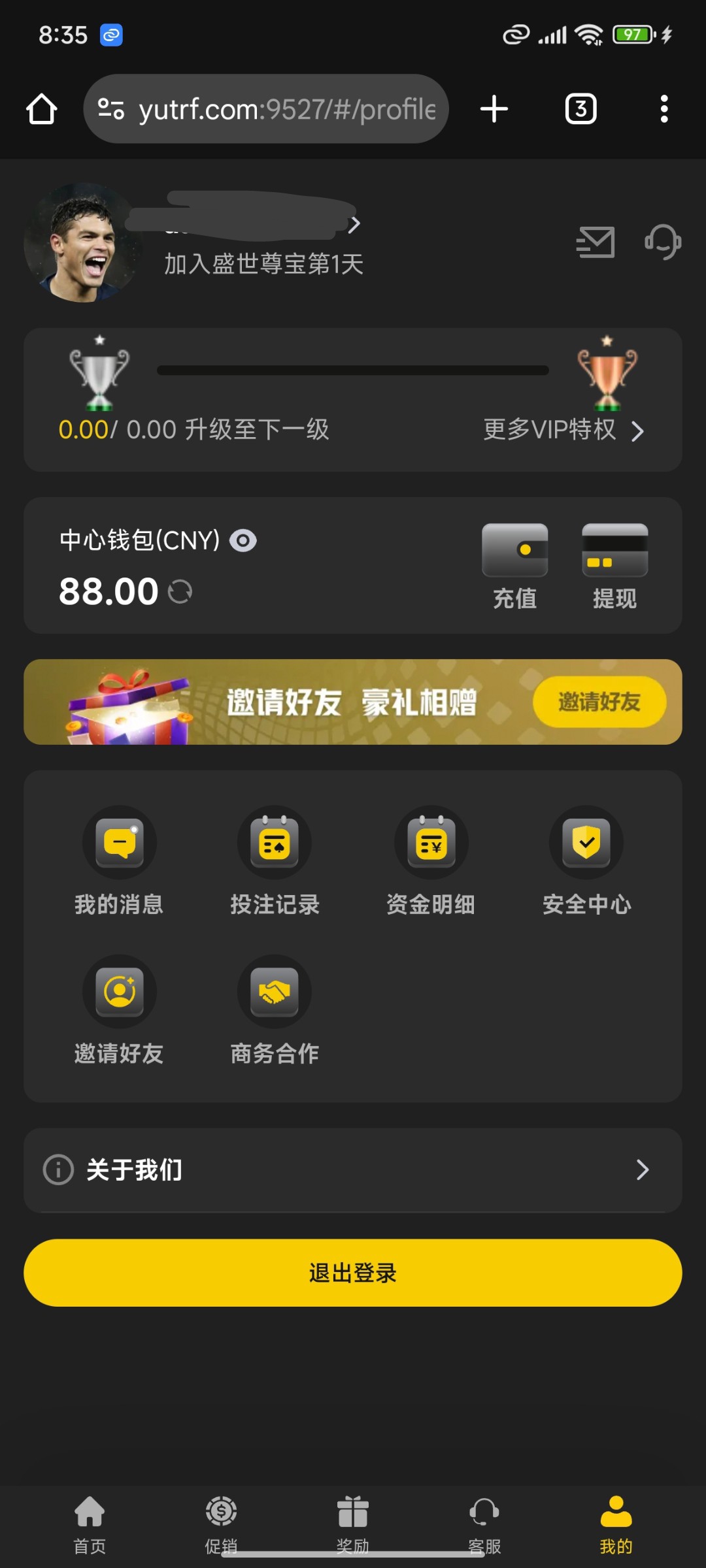Toggle wallet balance visibility eye
This screenshot has width=706, height=1568.
point(243,541)
